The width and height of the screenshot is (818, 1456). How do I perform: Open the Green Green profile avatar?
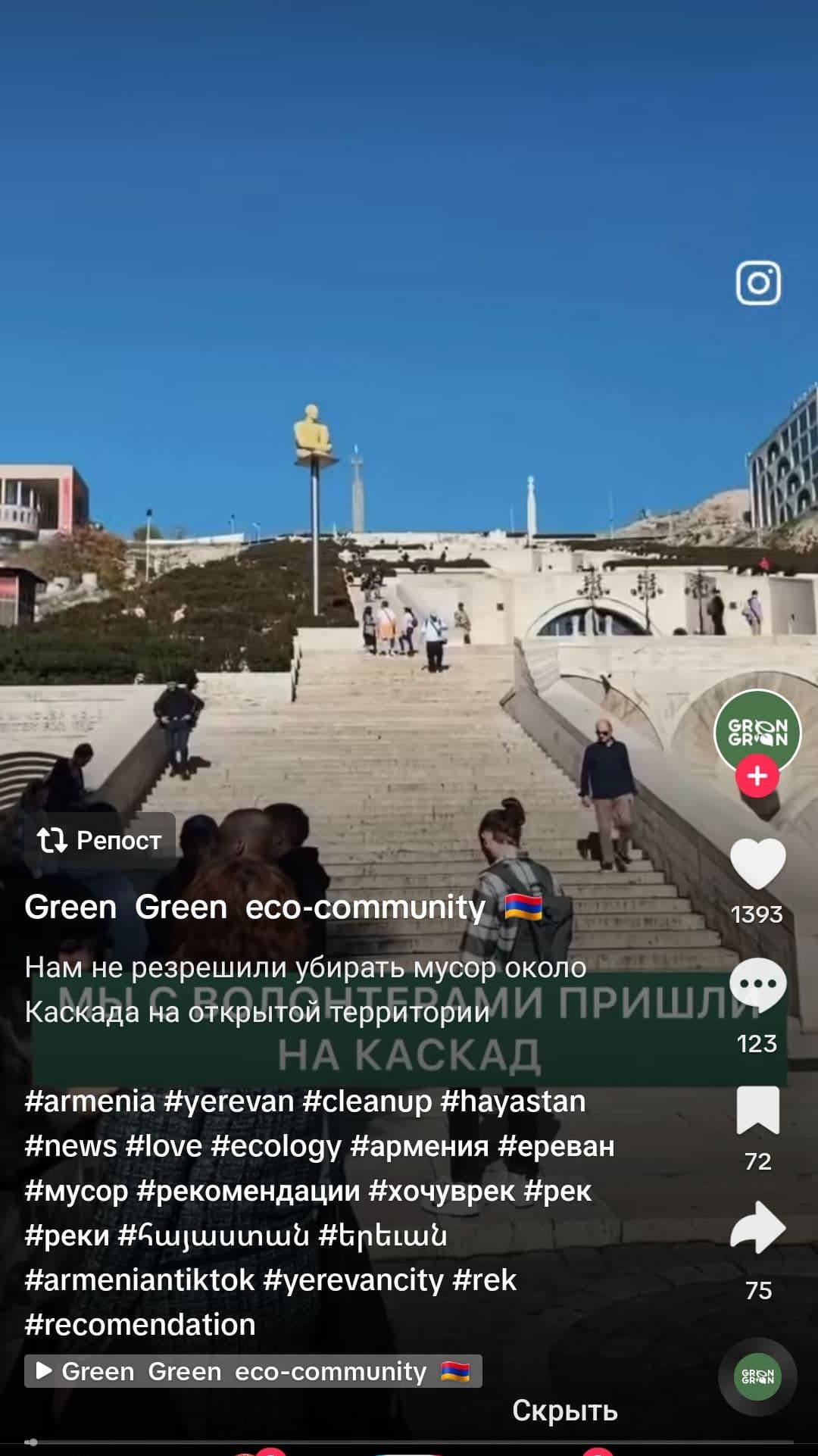pos(757,731)
